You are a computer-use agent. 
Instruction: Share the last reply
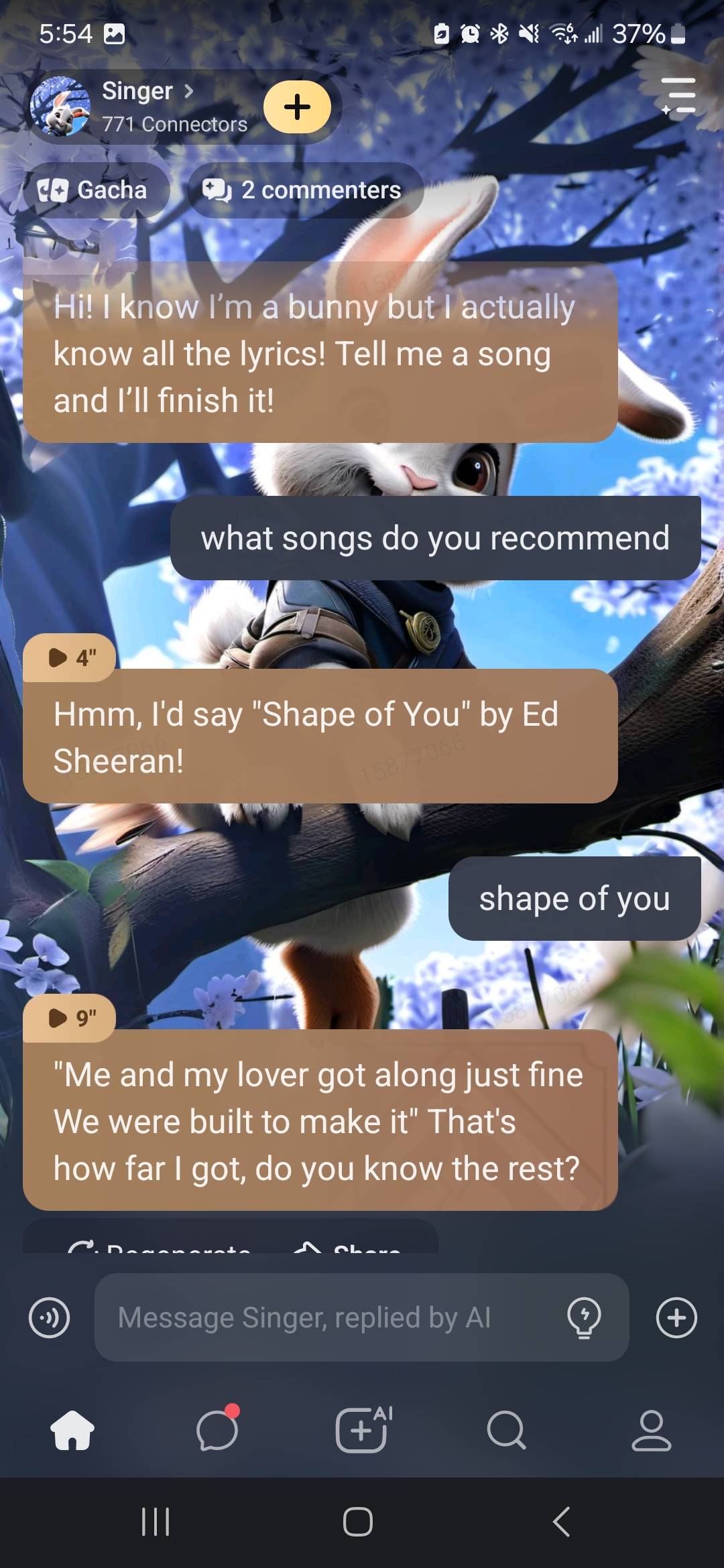pos(349,1248)
